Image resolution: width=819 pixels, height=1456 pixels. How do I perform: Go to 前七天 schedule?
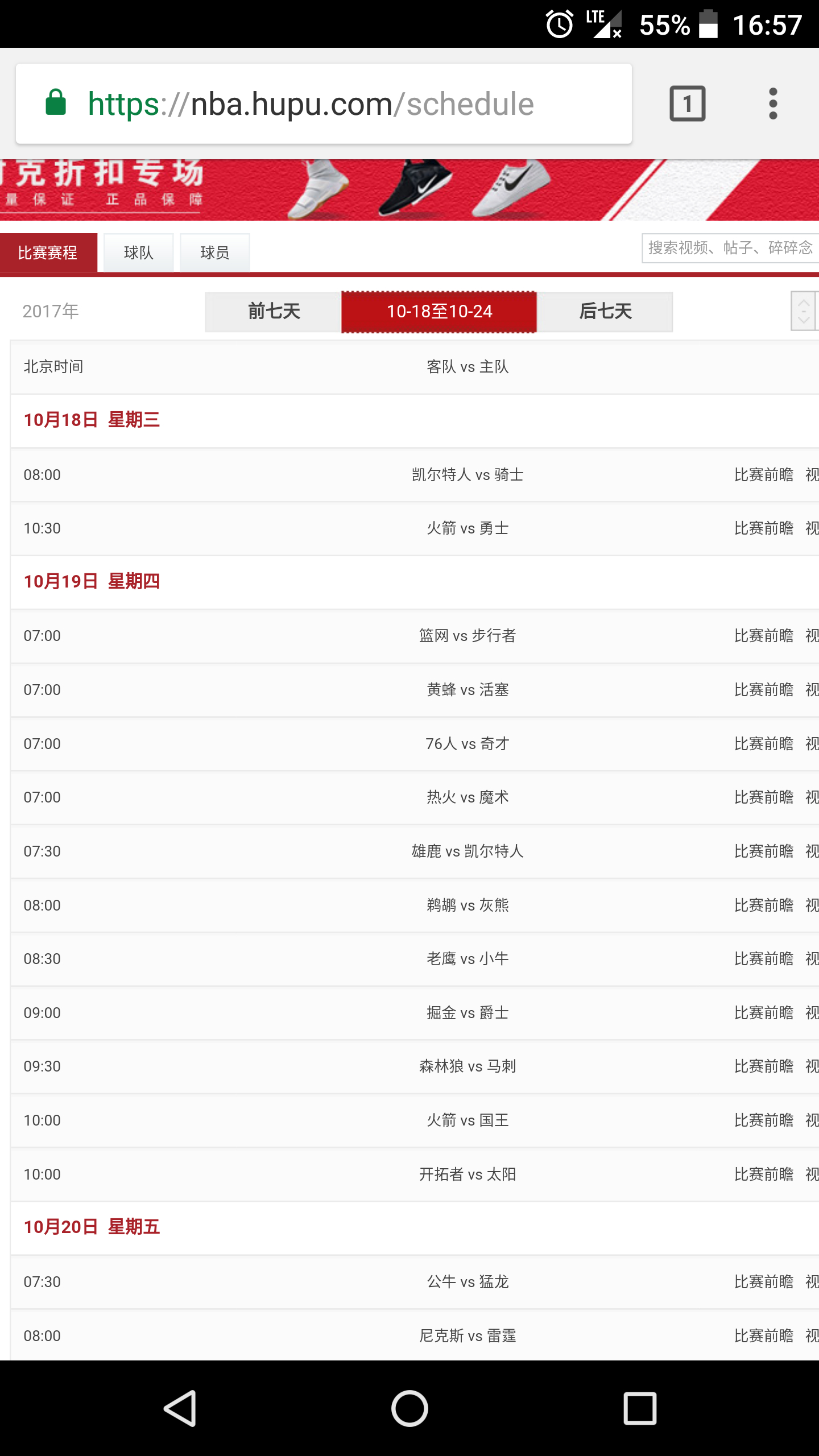coord(274,312)
